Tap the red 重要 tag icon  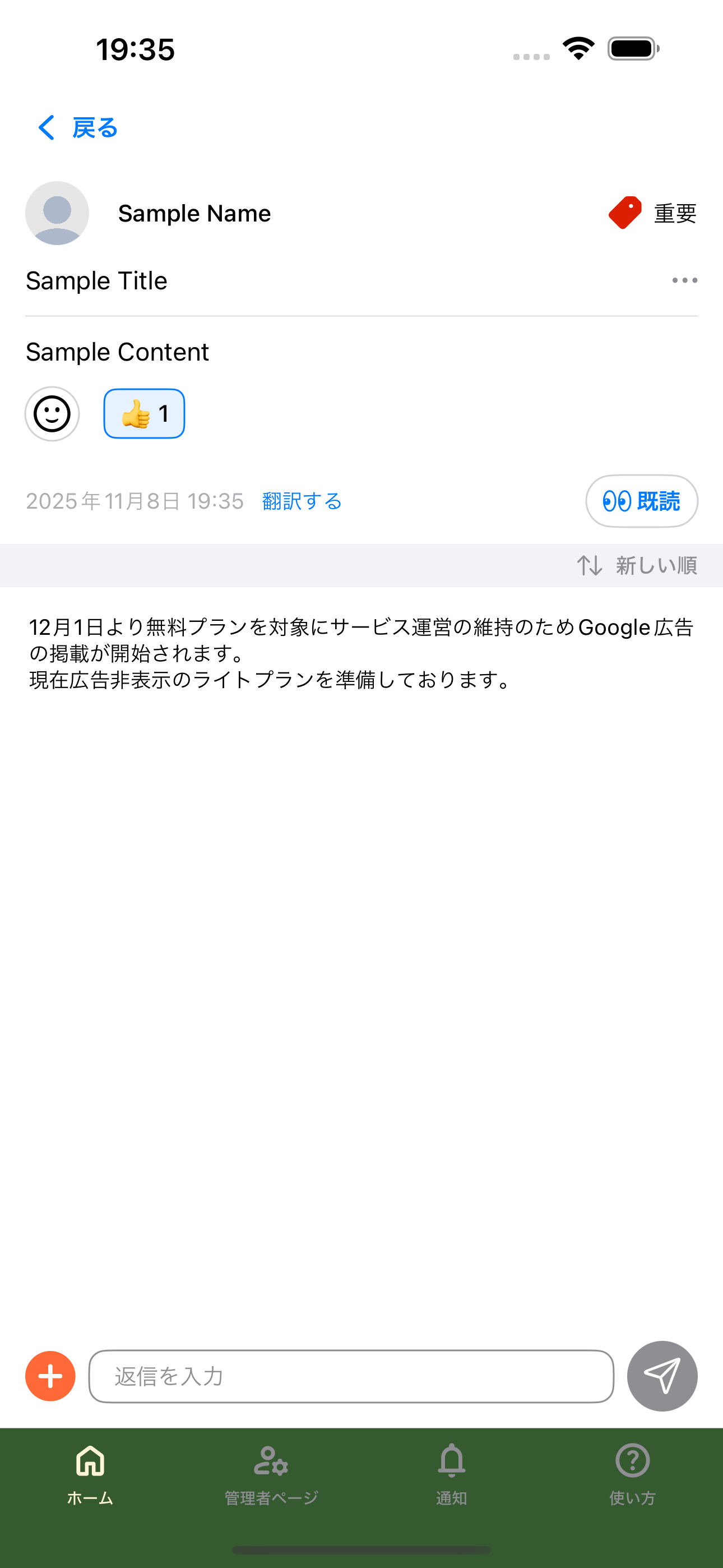[624, 213]
